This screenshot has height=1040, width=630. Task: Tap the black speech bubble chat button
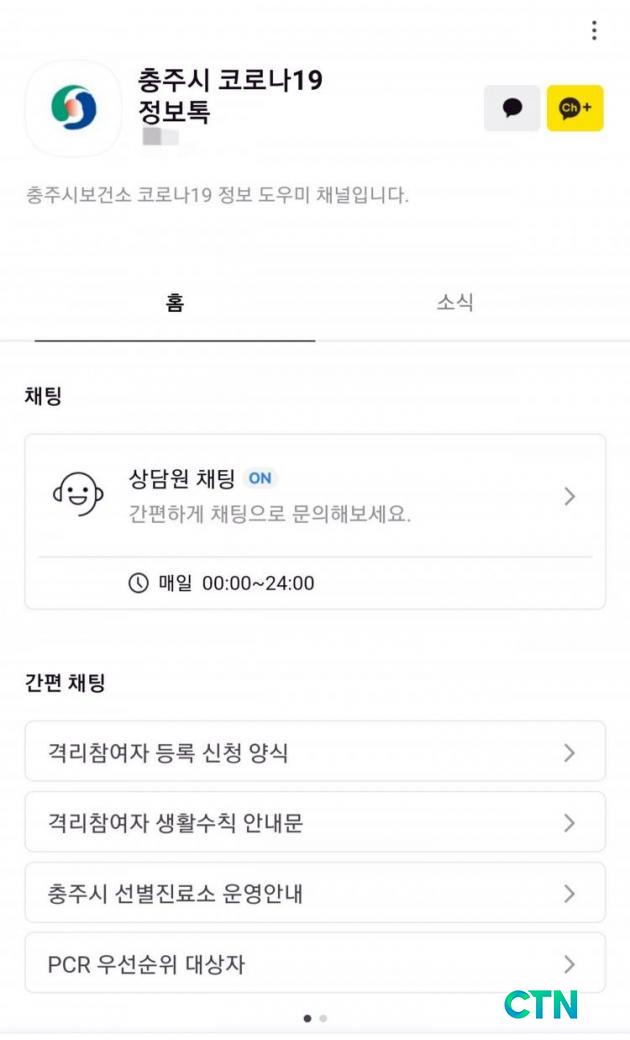(512, 107)
